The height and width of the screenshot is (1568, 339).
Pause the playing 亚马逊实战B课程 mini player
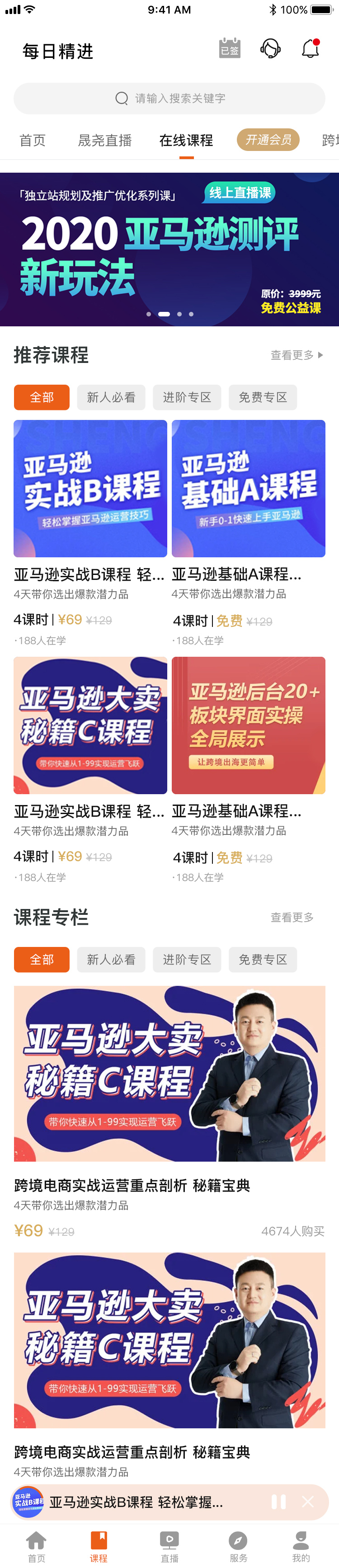(x=278, y=1502)
